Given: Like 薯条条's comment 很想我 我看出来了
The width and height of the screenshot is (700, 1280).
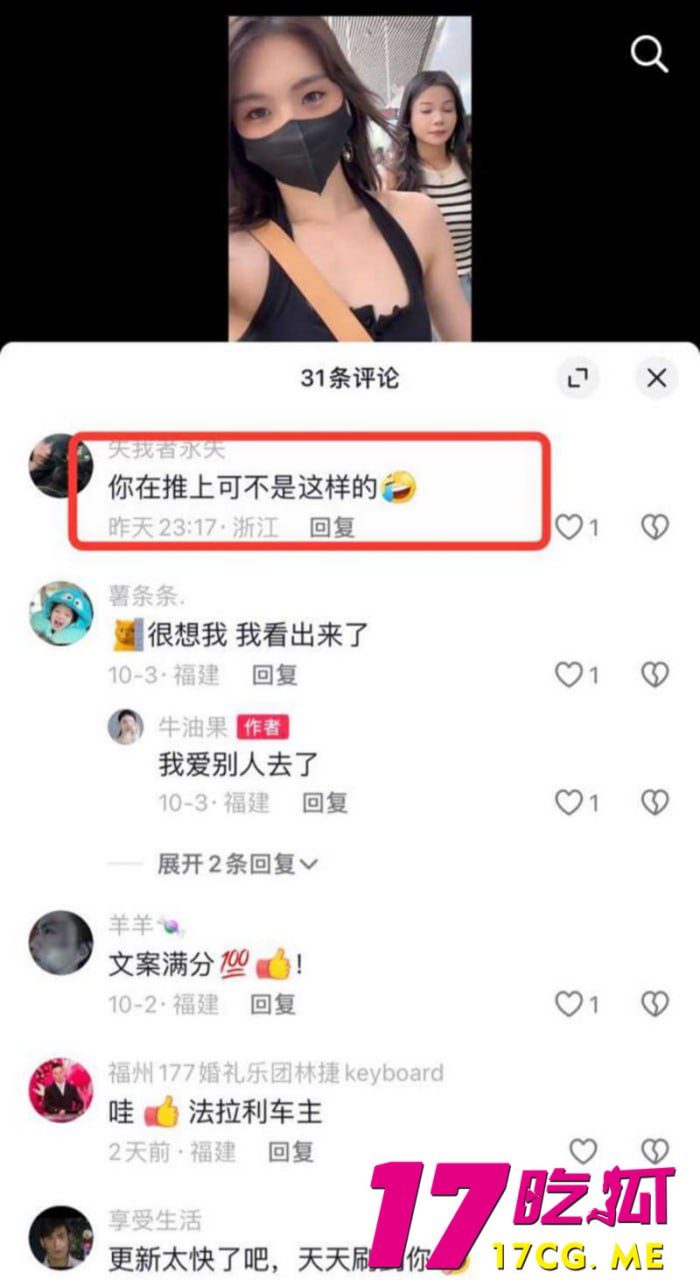Looking at the screenshot, I should [x=569, y=675].
